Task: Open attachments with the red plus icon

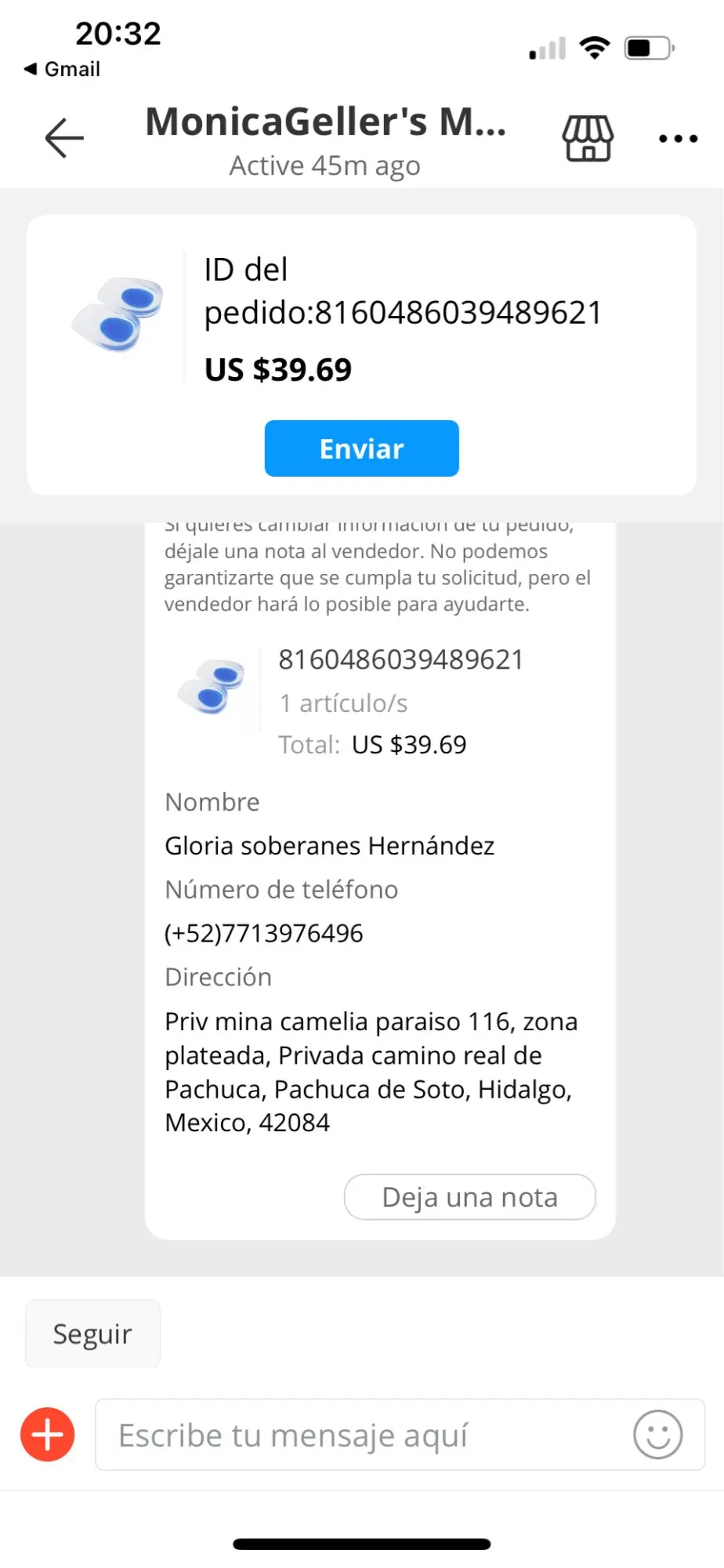Action: [x=48, y=1435]
